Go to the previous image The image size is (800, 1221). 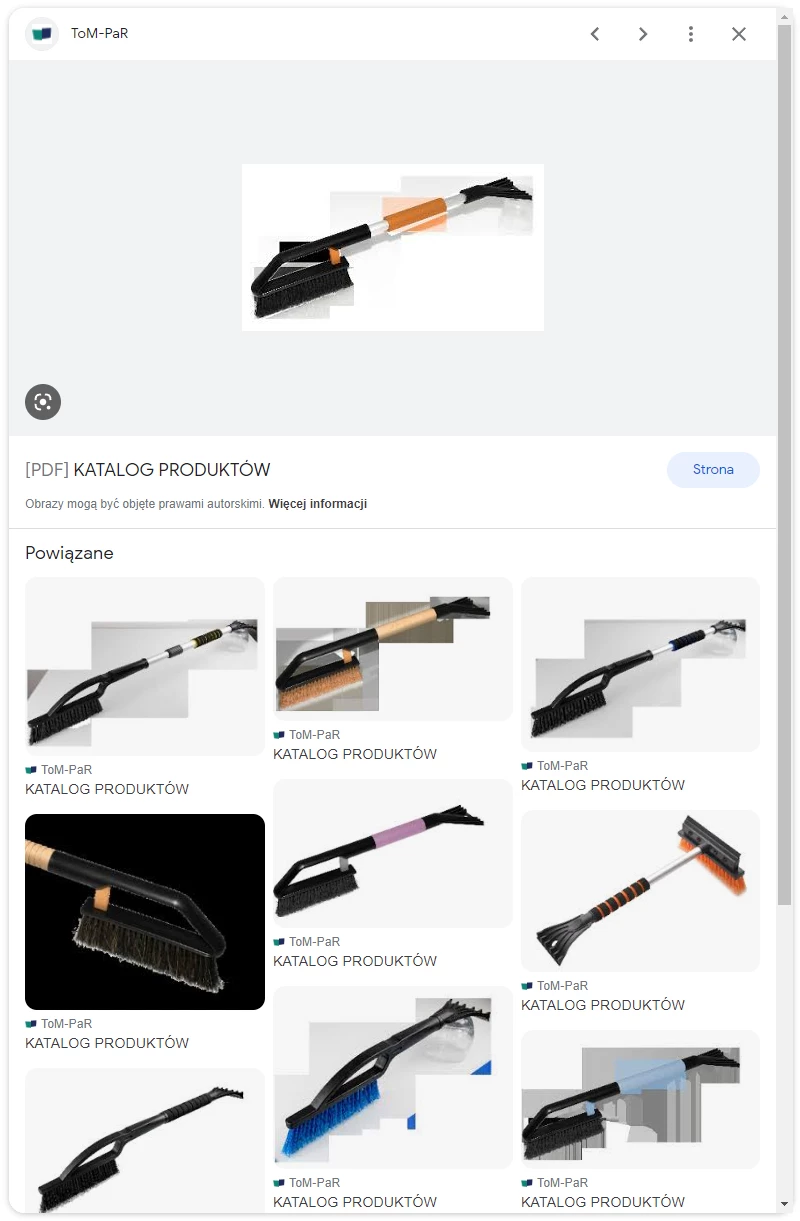coord(595,34)
